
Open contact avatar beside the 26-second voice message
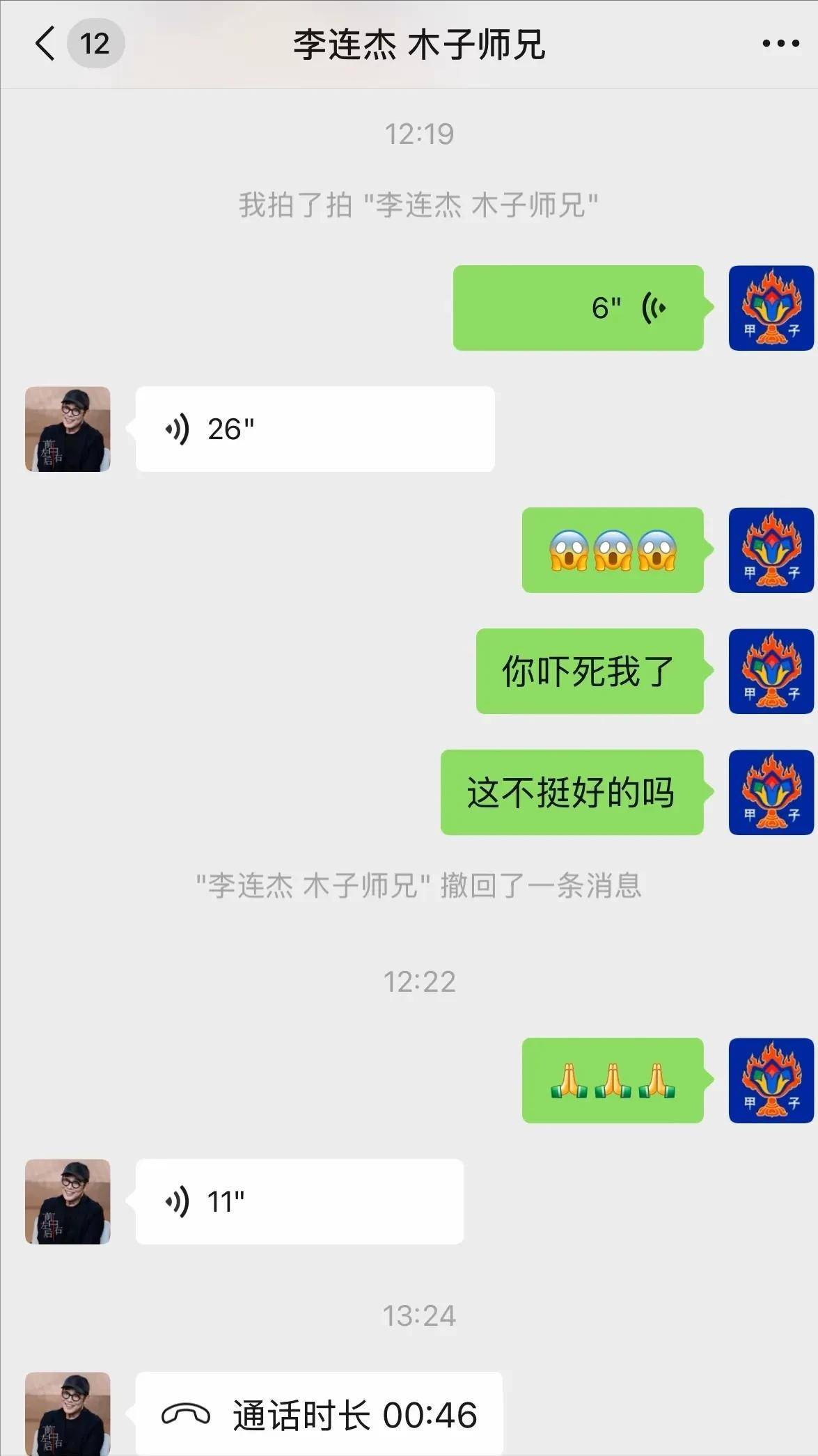(68, 429)
